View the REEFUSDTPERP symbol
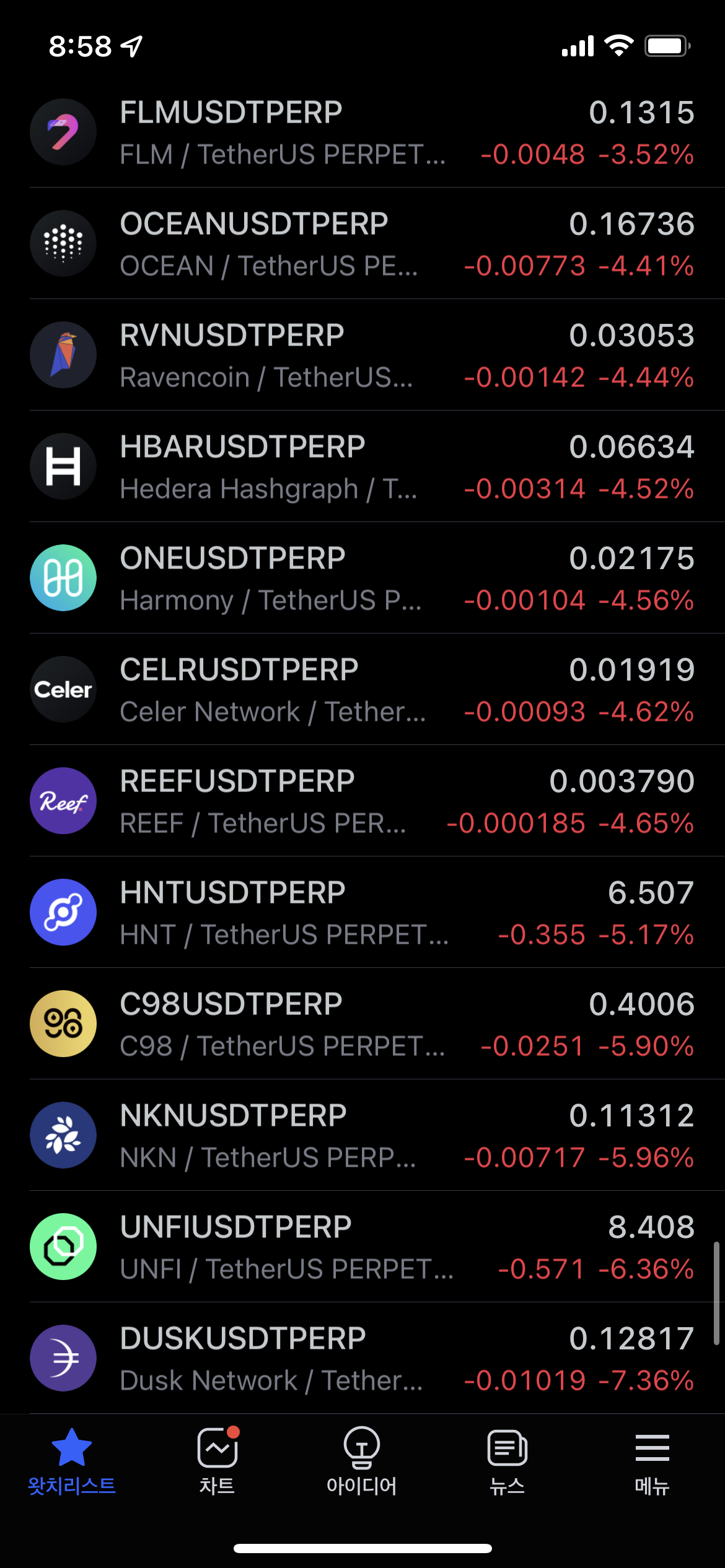The height and width of the screenshot is (1568, 725). click(362, 801)
